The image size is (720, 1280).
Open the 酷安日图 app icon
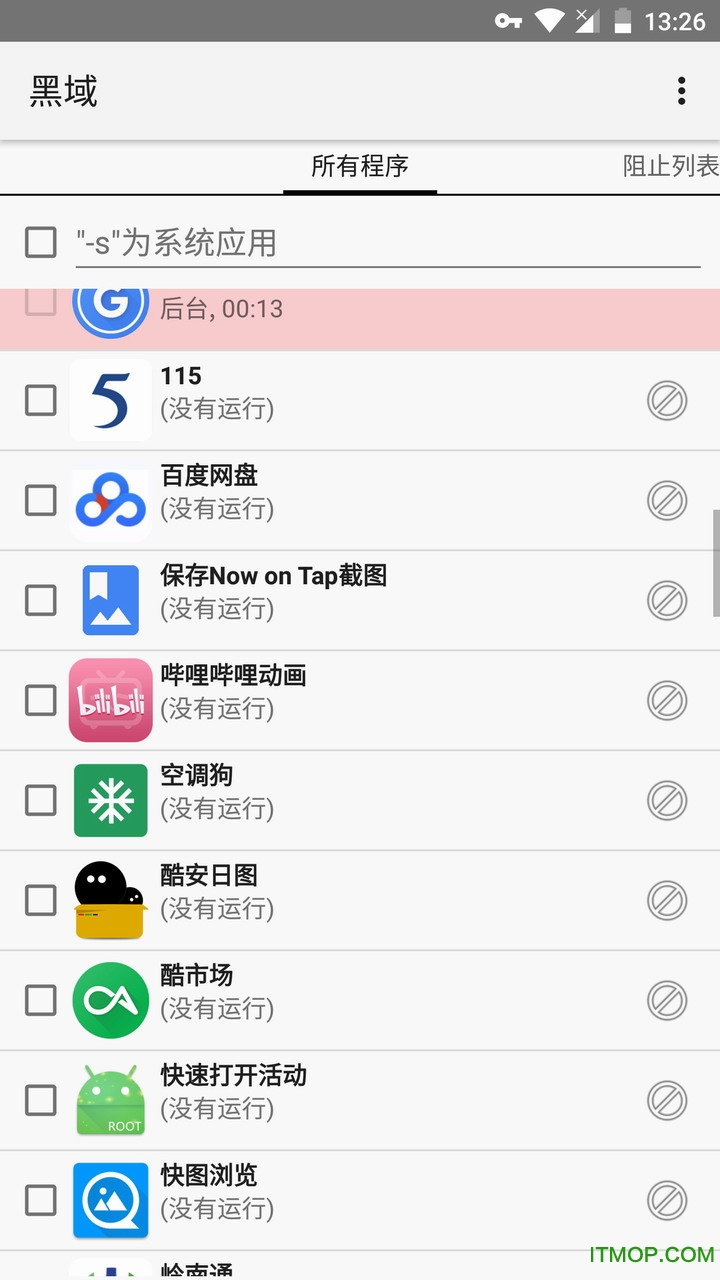tap(110, 900)
